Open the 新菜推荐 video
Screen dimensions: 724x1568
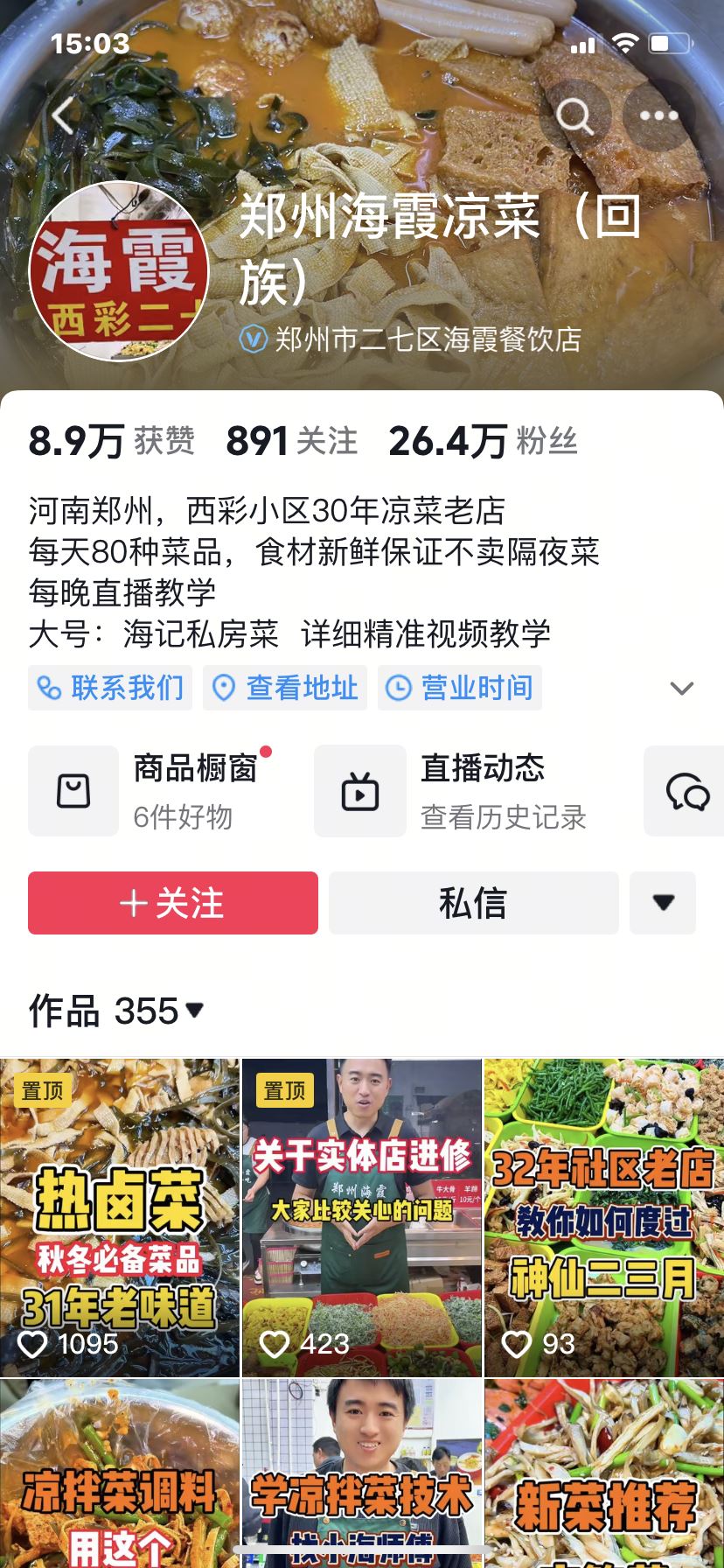[x=604, y=1474]
